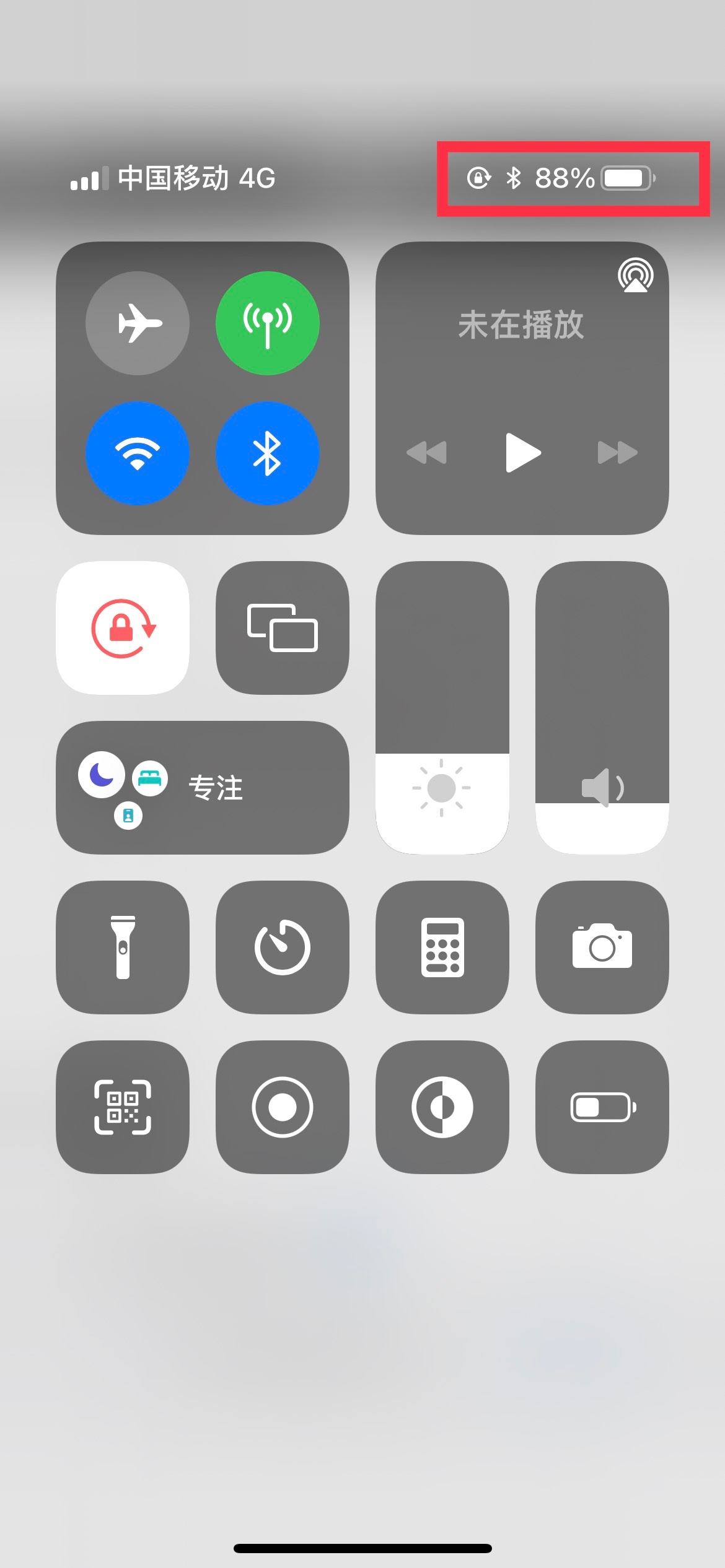Image resolution: width=725 pixels, height=1568 pixels.
Task: Turn off cellular data
Action: (x=267, y=323)
